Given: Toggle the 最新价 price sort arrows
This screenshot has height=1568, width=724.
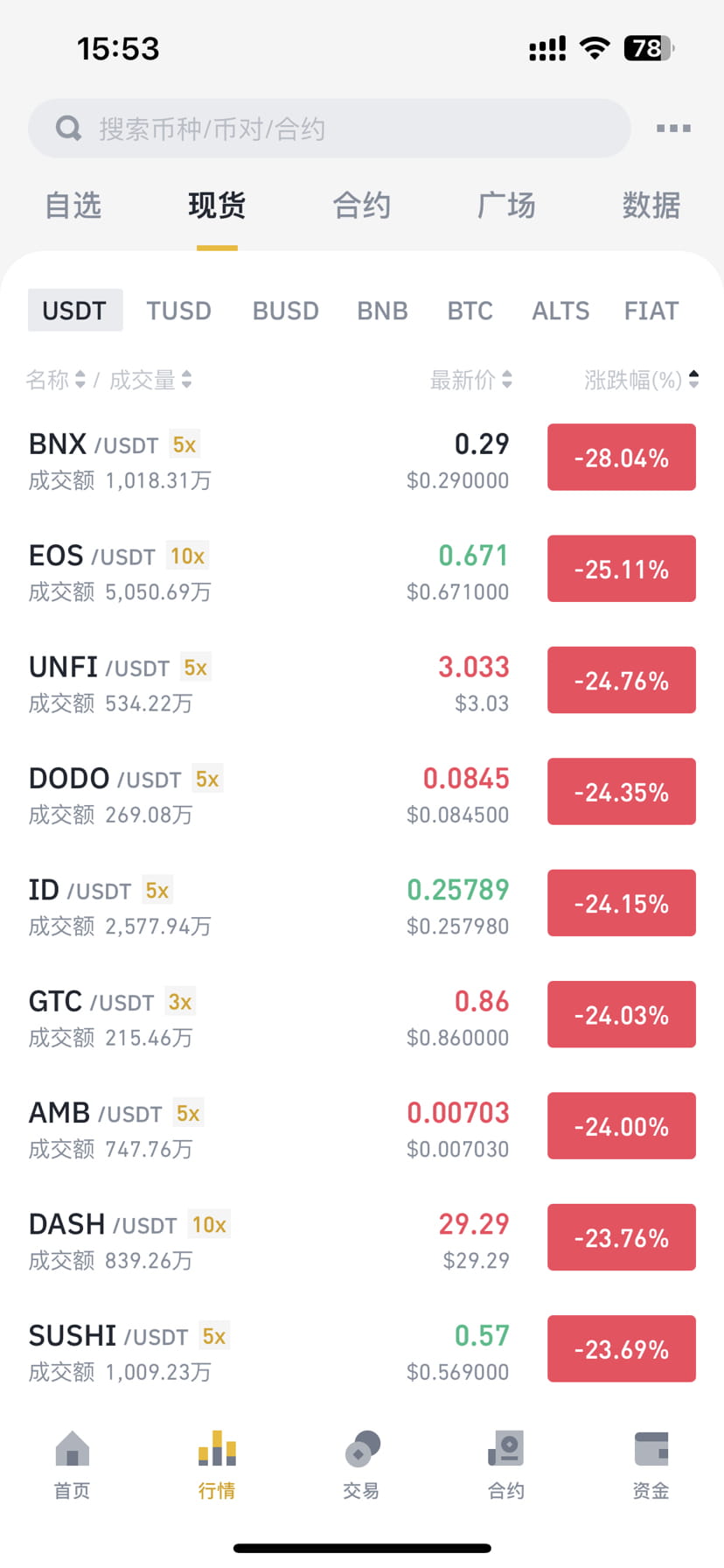Looking at the screenshot, I should pyautogui.click(x=469, y=380).
